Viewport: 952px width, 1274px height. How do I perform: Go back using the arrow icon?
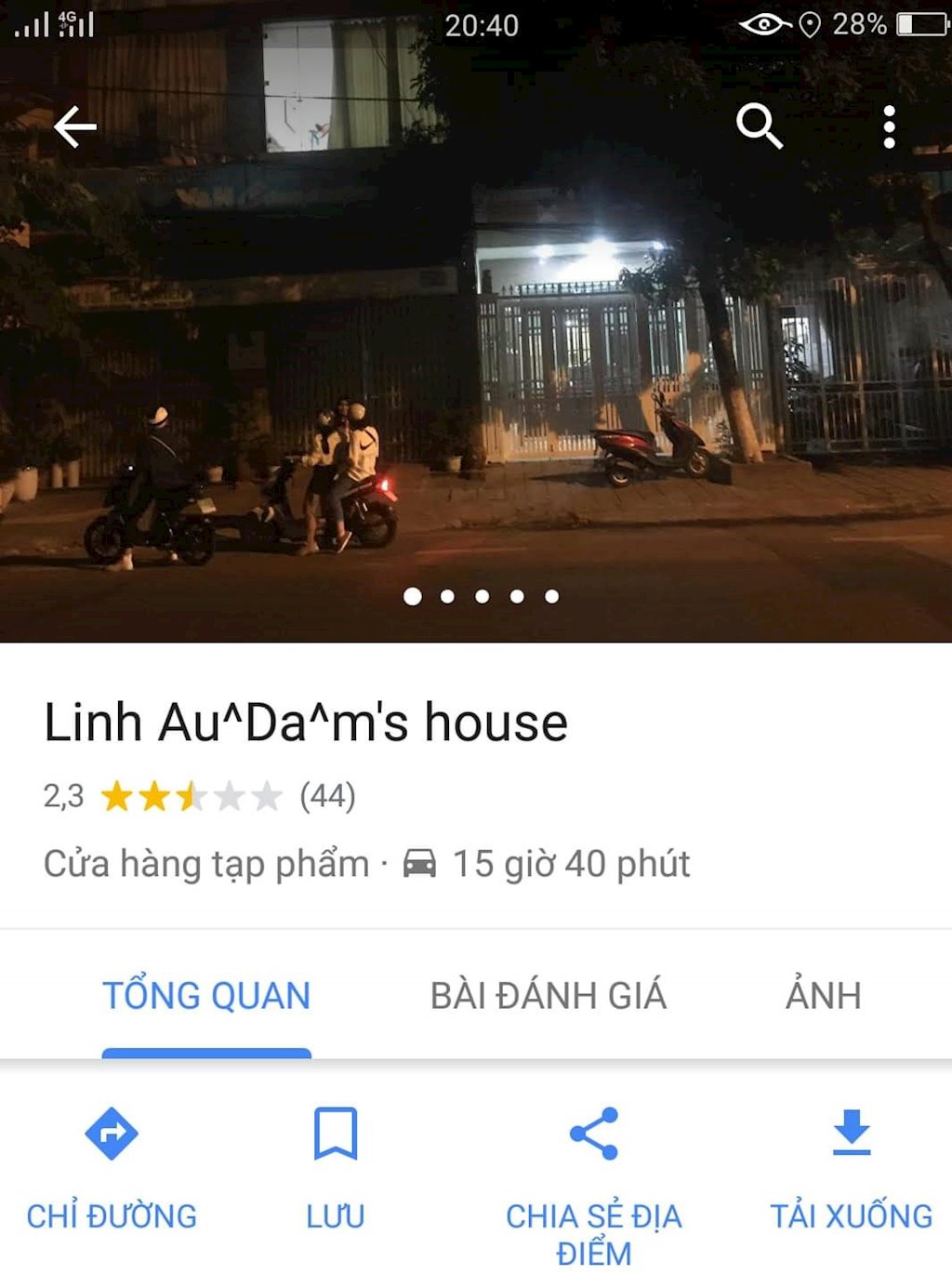74,126
